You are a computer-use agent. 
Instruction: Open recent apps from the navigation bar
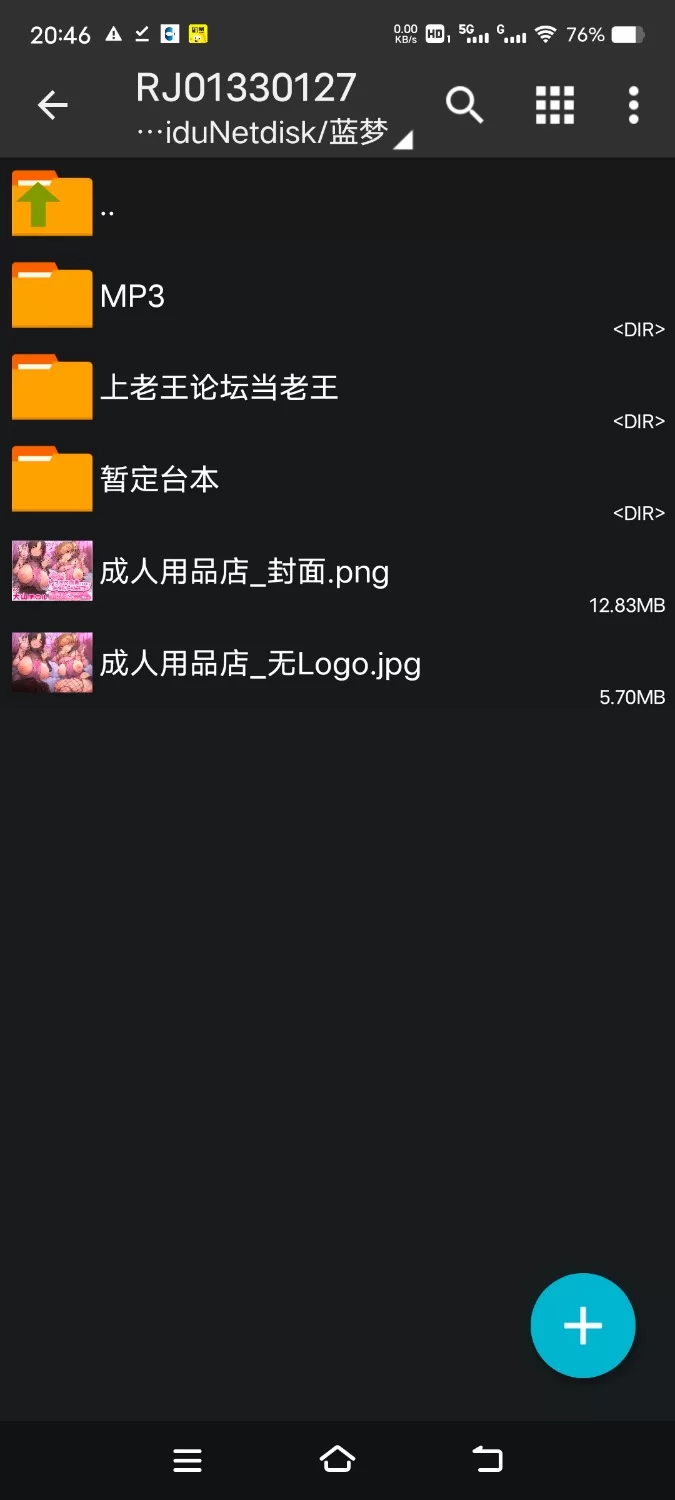click(187, 1460)
